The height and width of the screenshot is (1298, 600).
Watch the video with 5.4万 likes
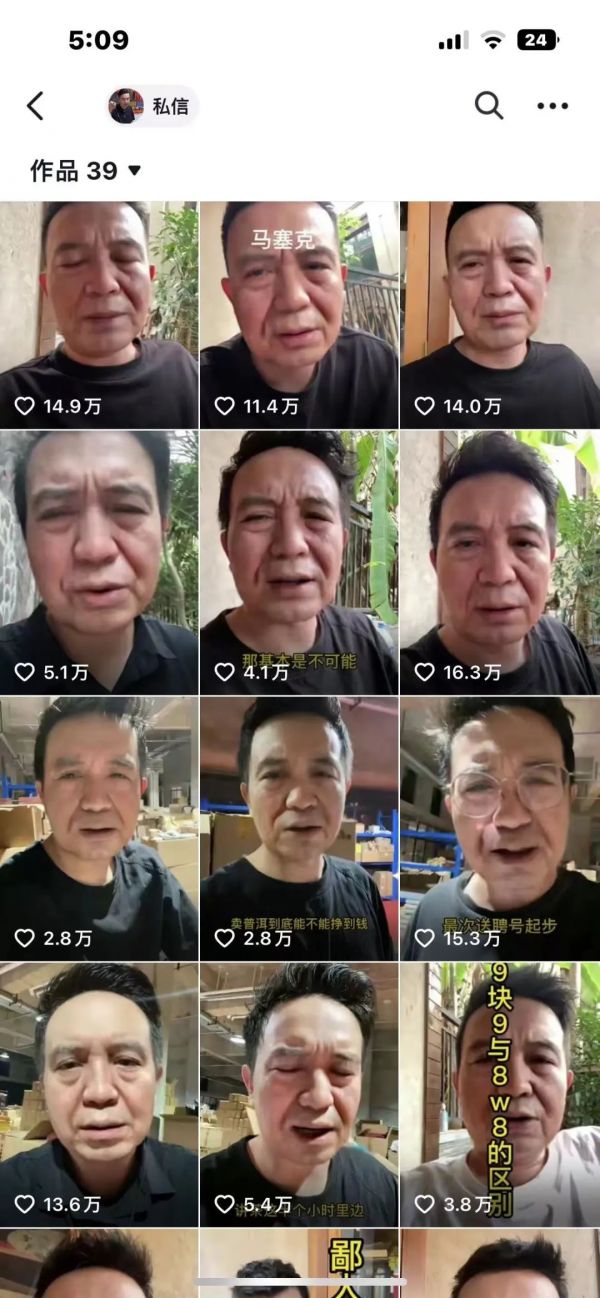click(299, 1094)
